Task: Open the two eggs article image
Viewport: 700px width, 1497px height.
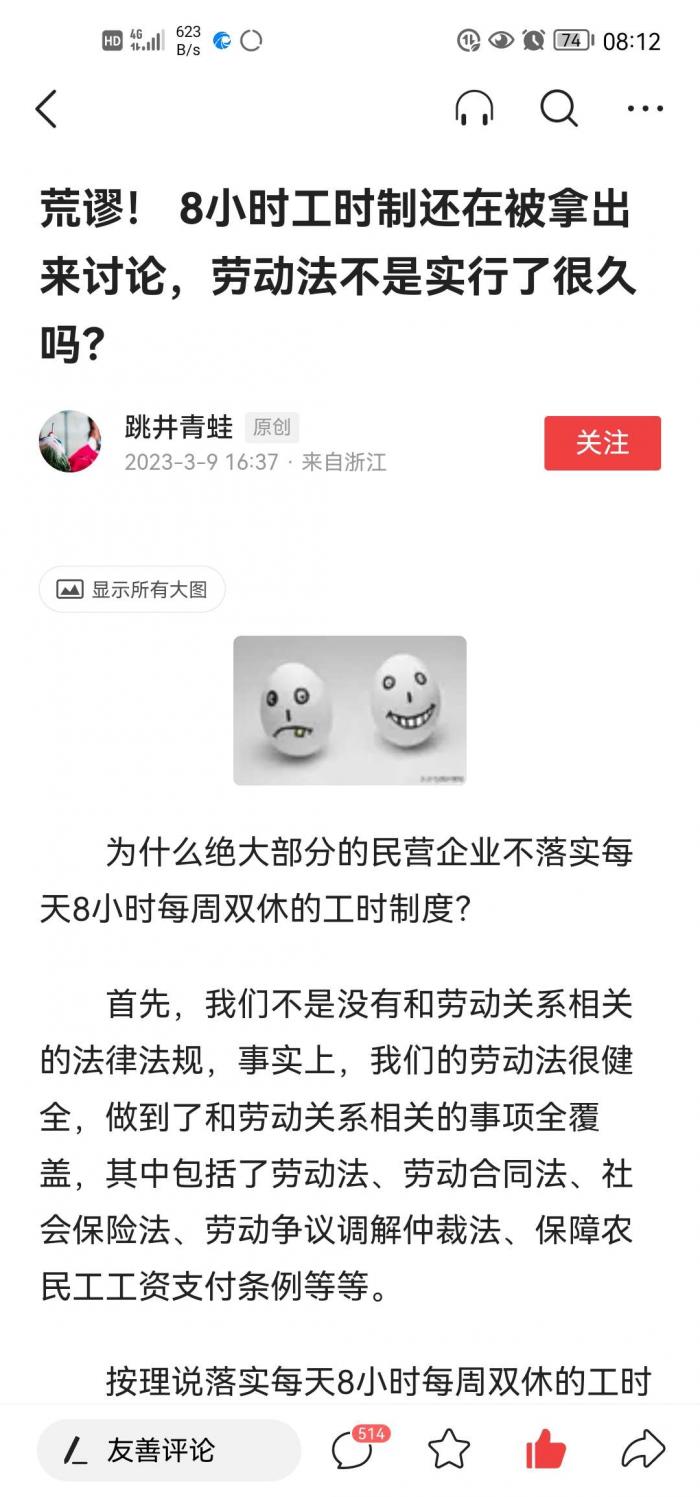Action: tap(349, 710)
